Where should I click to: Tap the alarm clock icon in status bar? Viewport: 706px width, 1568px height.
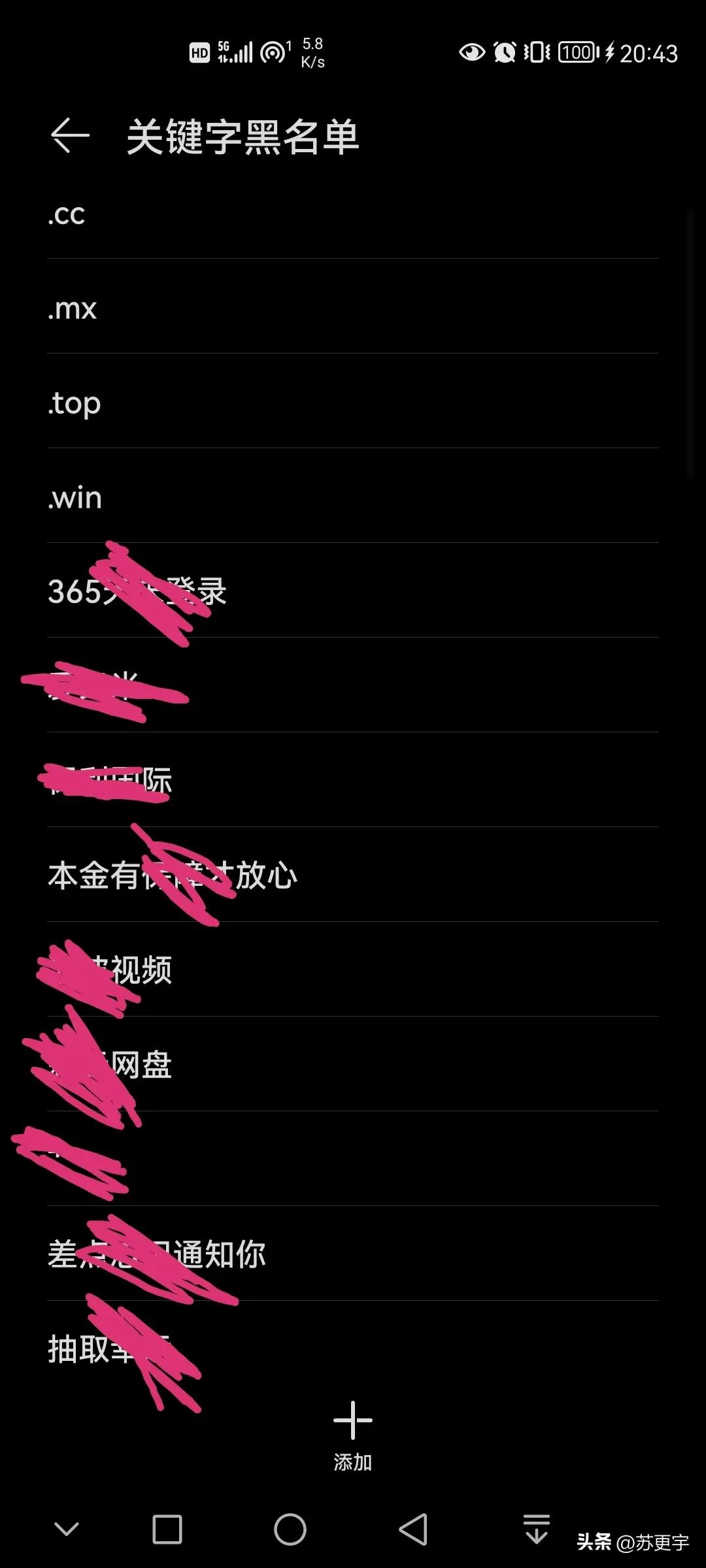pos(505,51)
